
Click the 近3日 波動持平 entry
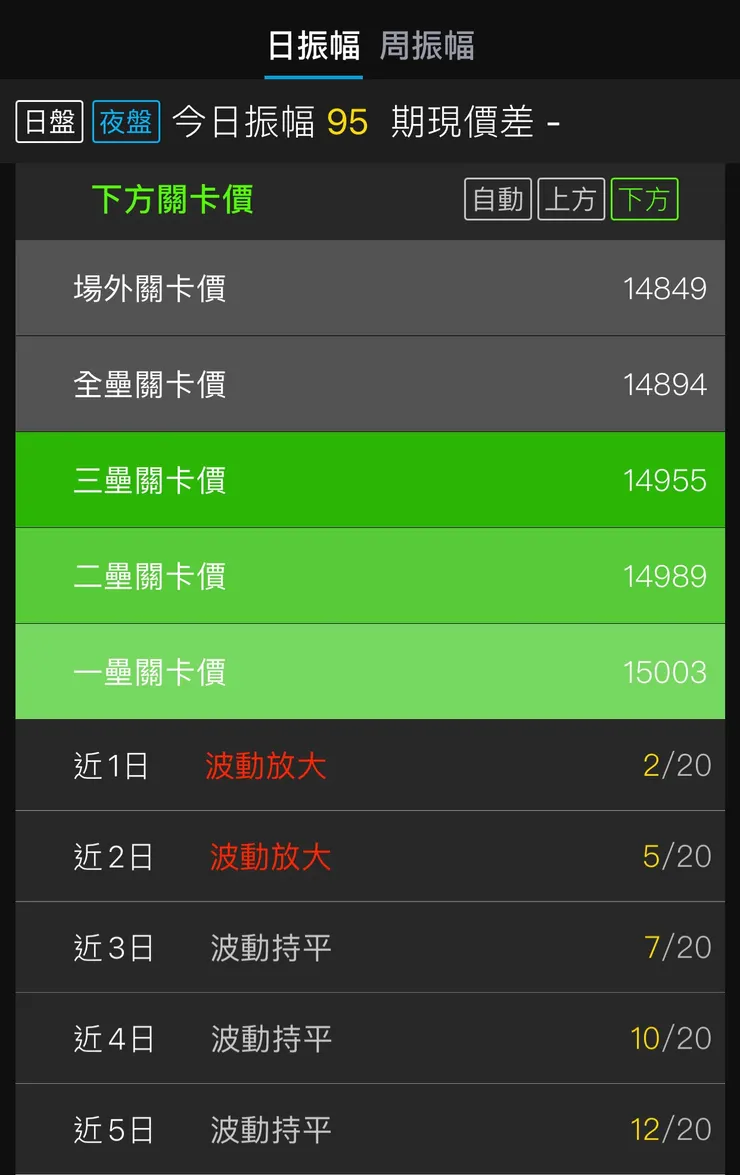(x=370, y=947)
